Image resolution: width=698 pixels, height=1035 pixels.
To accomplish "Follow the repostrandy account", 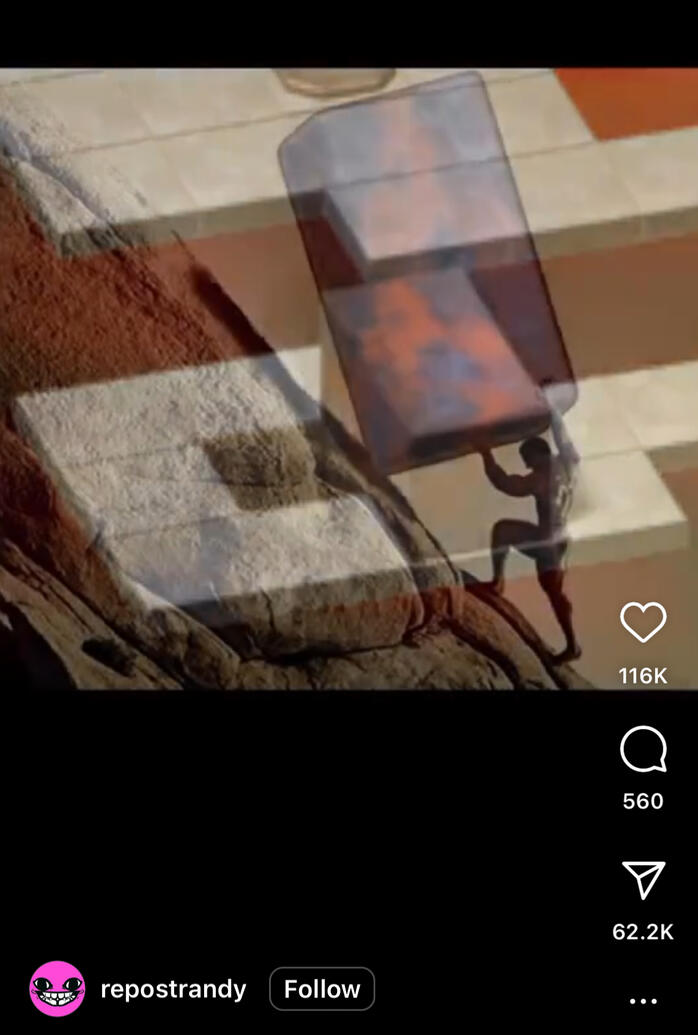I will pos(322,989).
